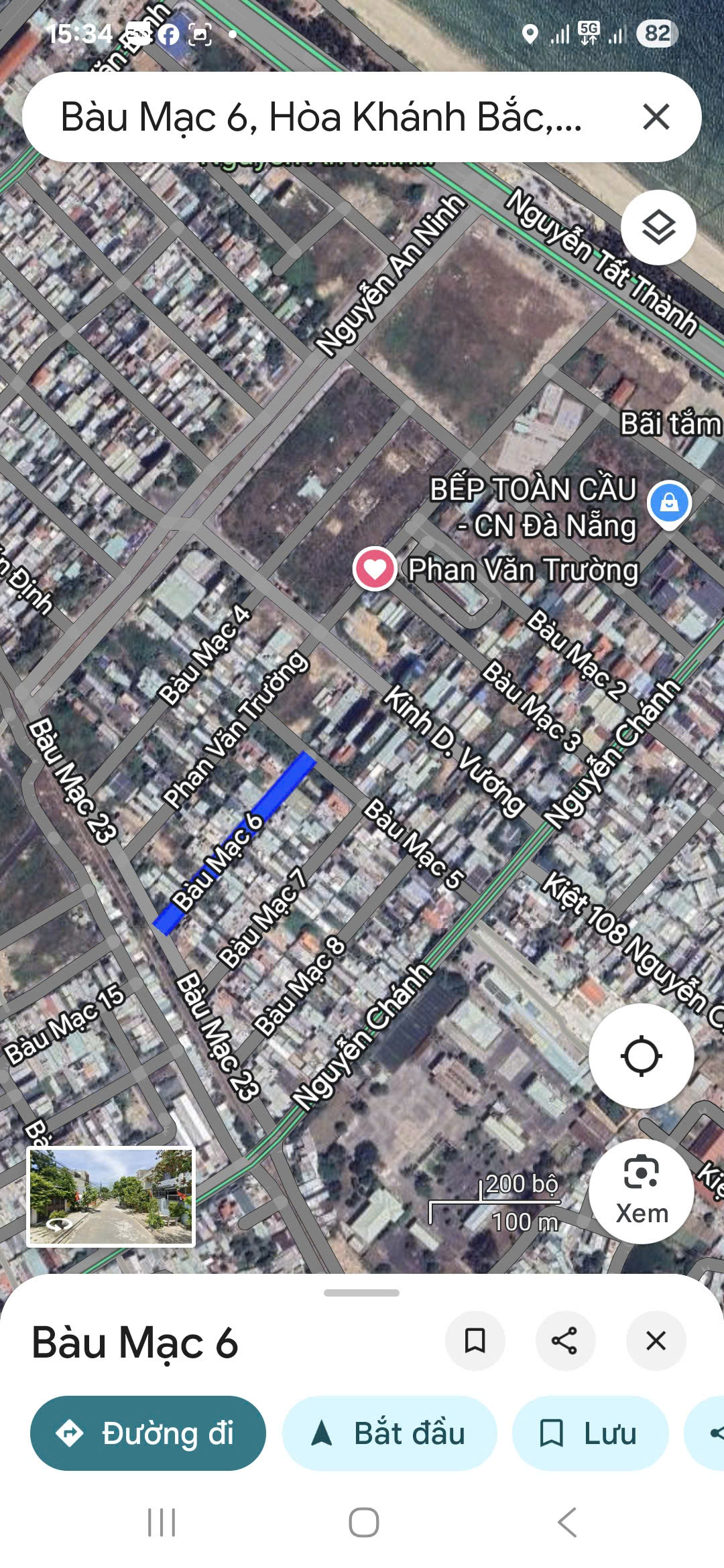Open the Xem live view button

[641, 1190]
